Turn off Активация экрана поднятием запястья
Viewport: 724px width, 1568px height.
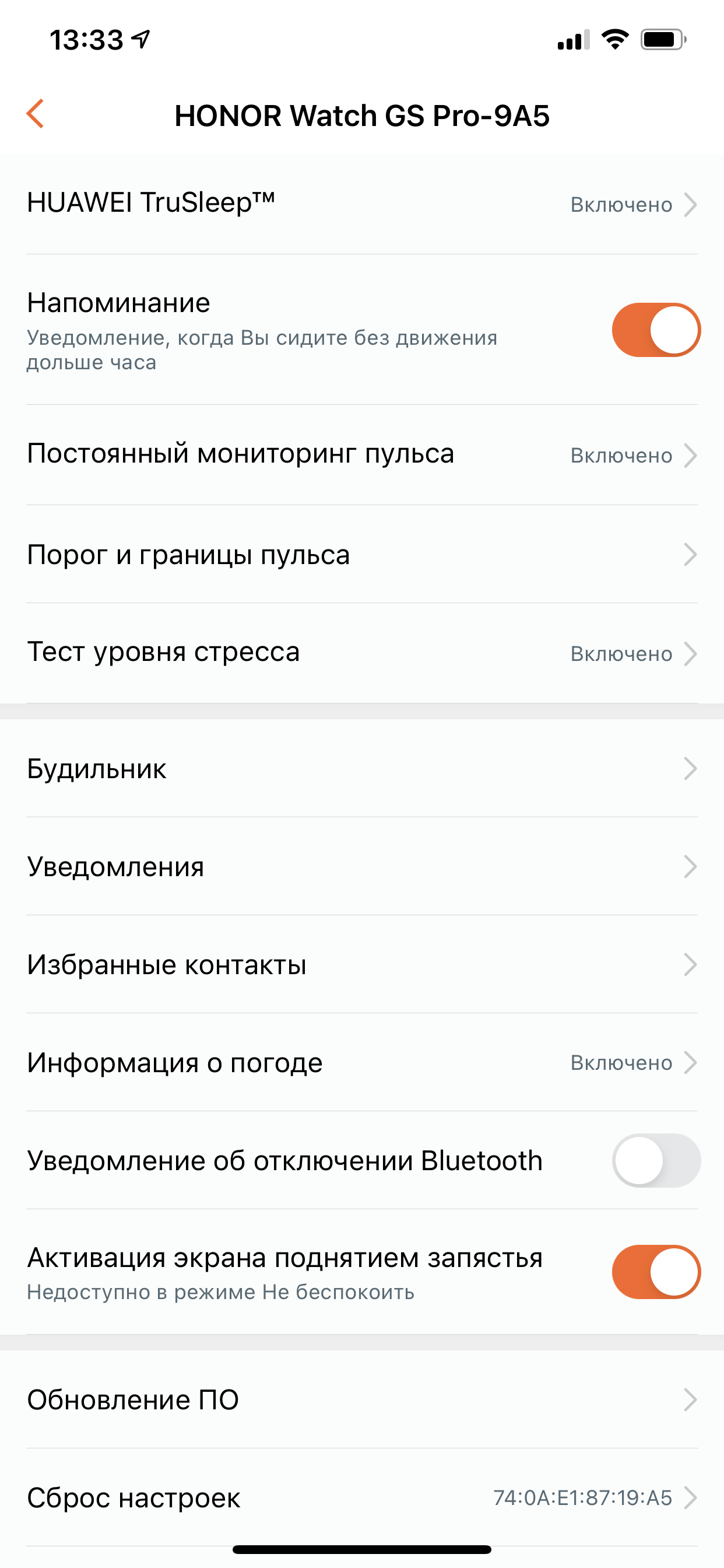pos(656,1272)
